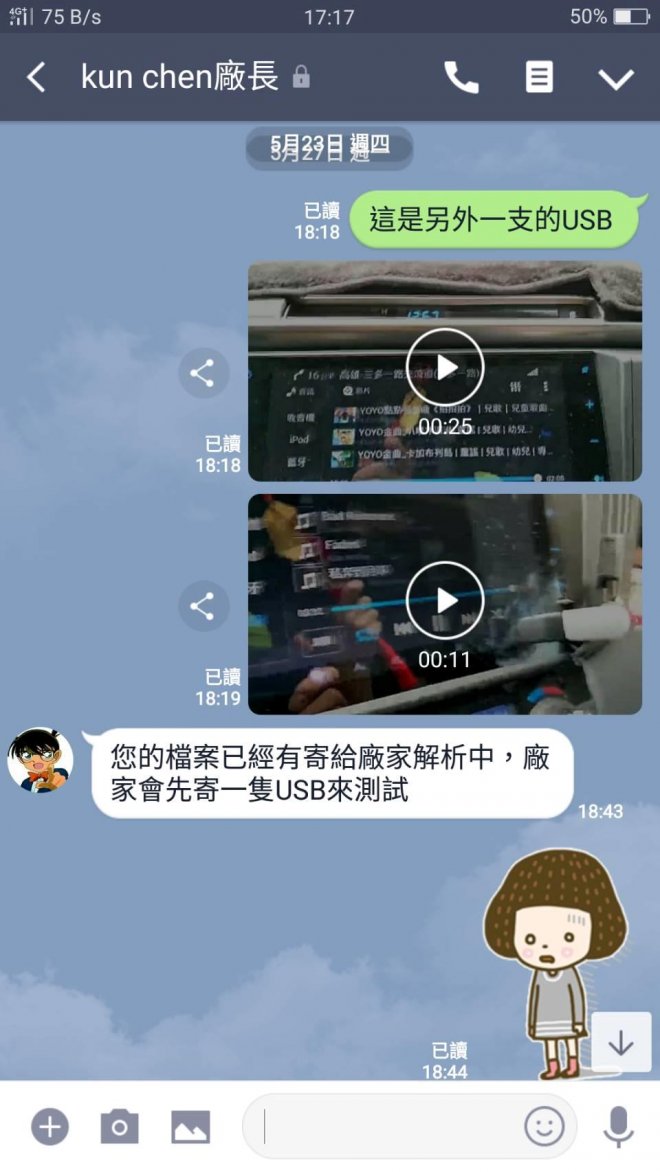Share the 00:25 video

pos(203,374)
